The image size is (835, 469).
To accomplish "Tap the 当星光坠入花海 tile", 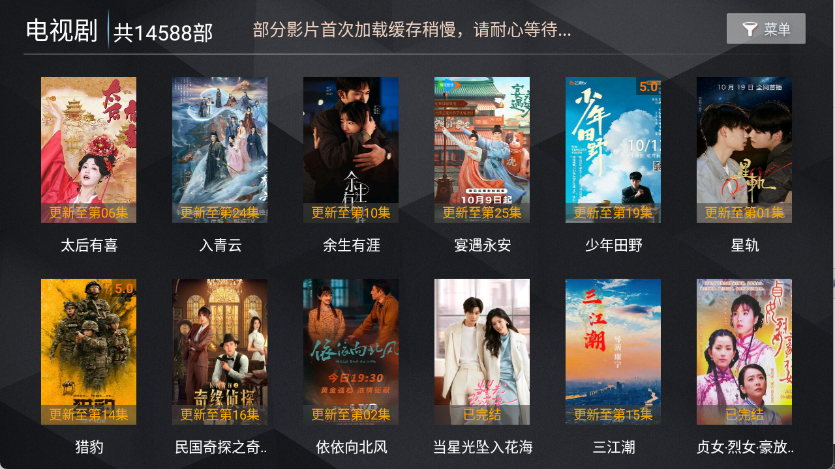I will click(x=482, y=352).
